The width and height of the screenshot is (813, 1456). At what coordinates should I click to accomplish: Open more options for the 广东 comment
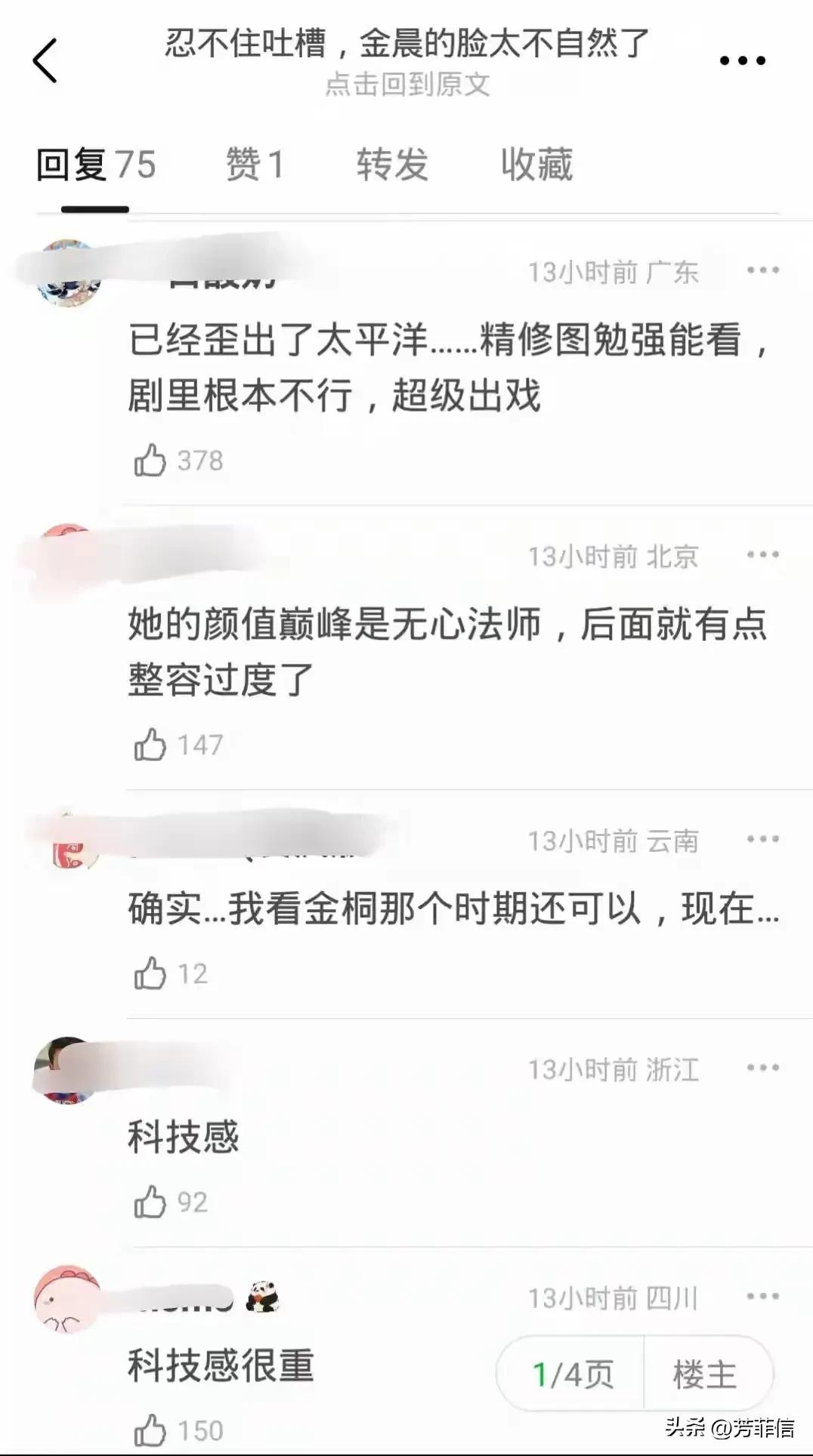tap(762, 270)
